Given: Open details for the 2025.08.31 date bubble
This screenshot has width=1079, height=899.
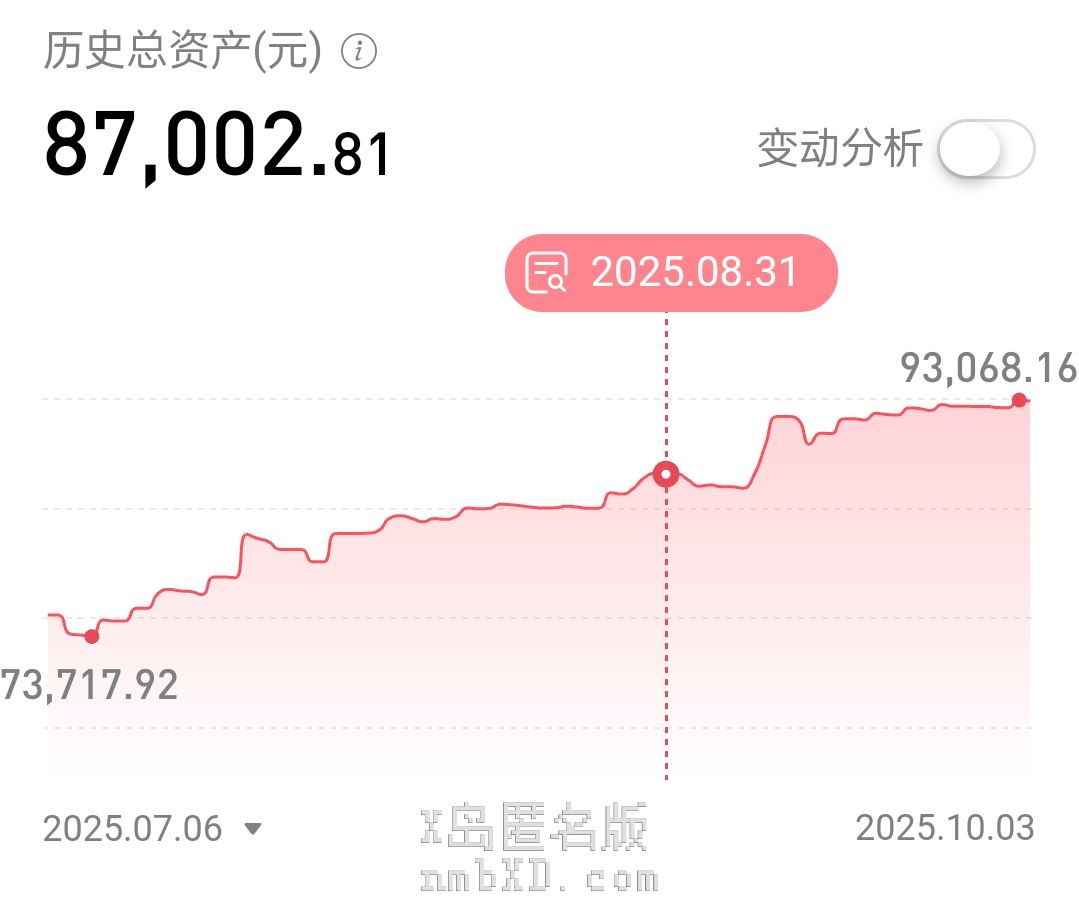Looking at the screenshot, I should [668, 273].
